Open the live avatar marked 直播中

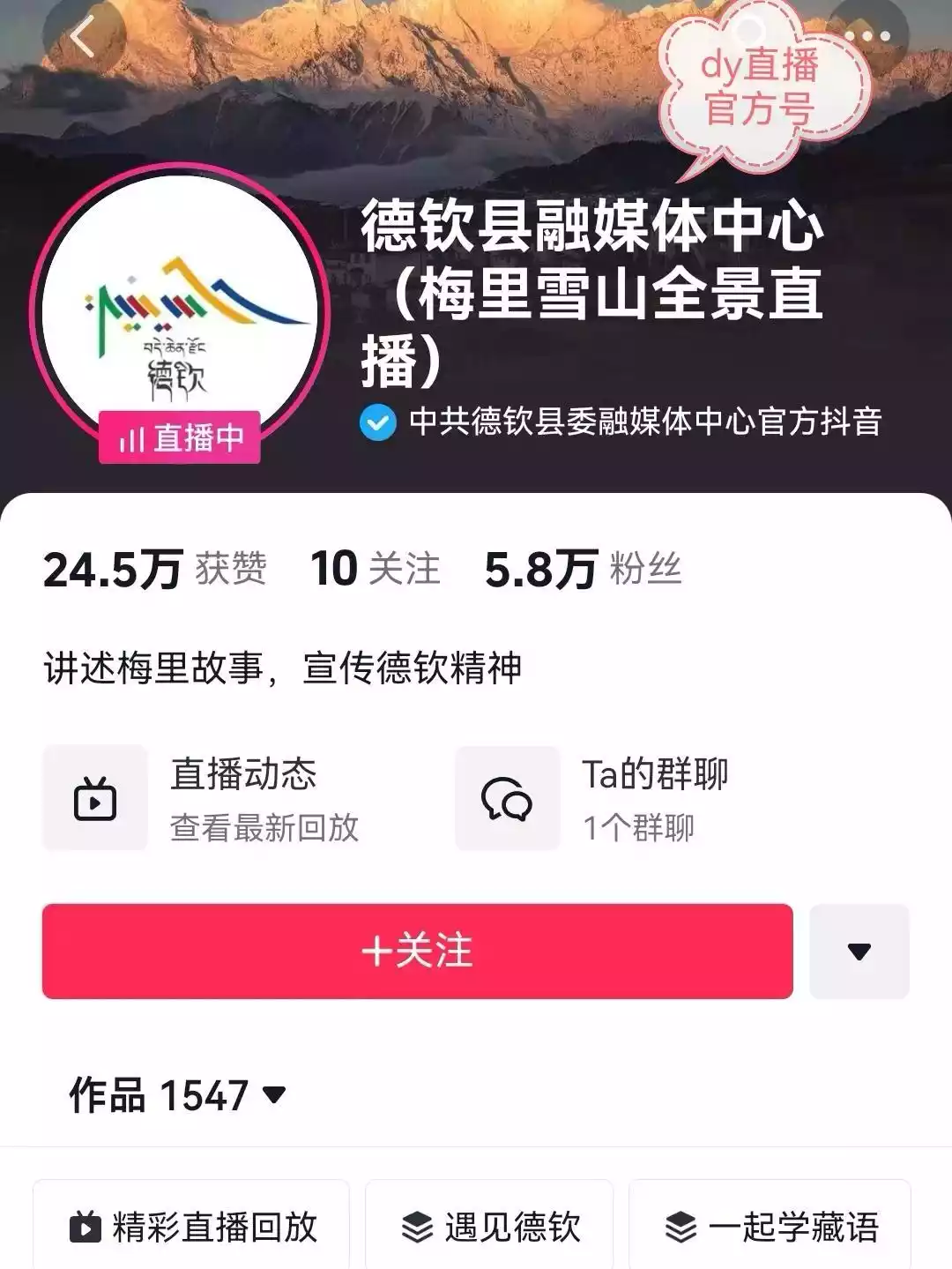(x=180, y=311)
